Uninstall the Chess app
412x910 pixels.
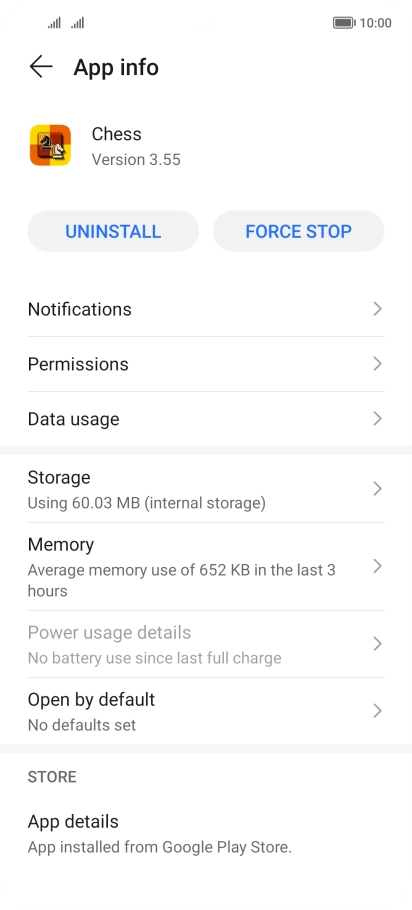pos(113,231)
